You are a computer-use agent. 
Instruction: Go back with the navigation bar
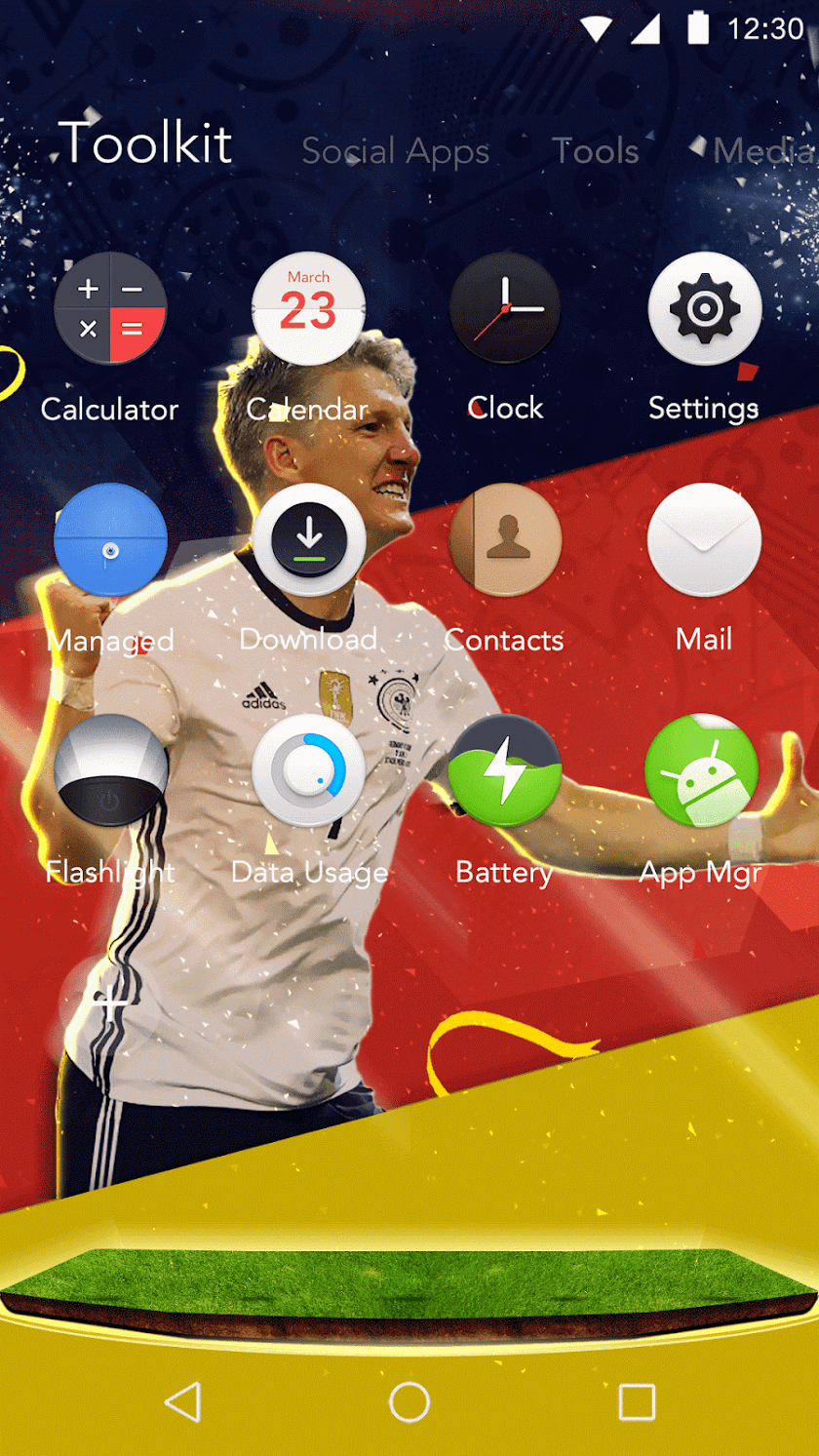tap(182, 1401)
